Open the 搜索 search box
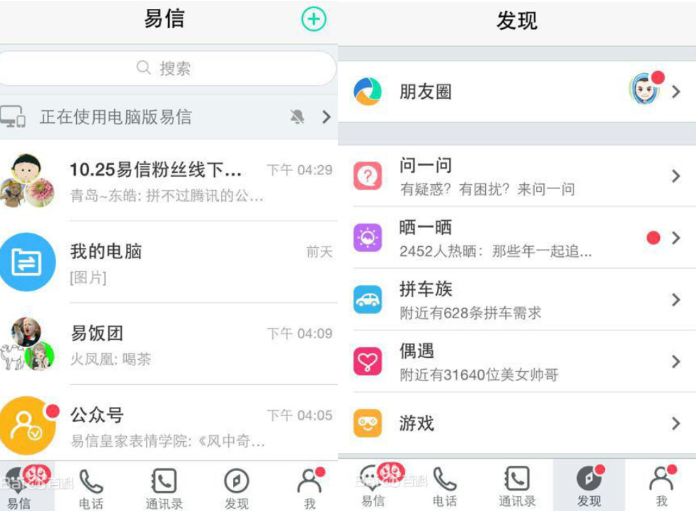 pos(167,68)
